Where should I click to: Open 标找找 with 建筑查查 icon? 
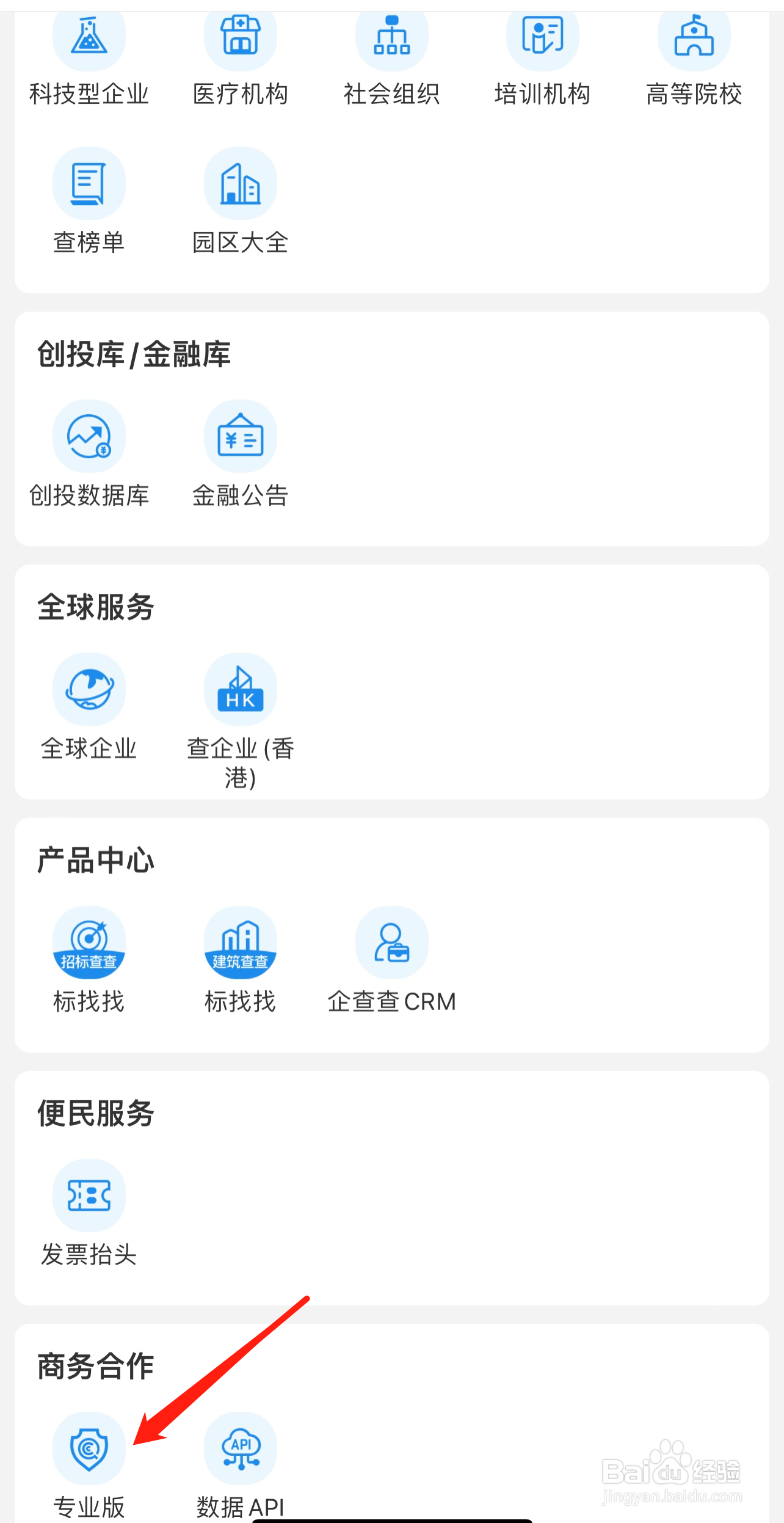241,960
